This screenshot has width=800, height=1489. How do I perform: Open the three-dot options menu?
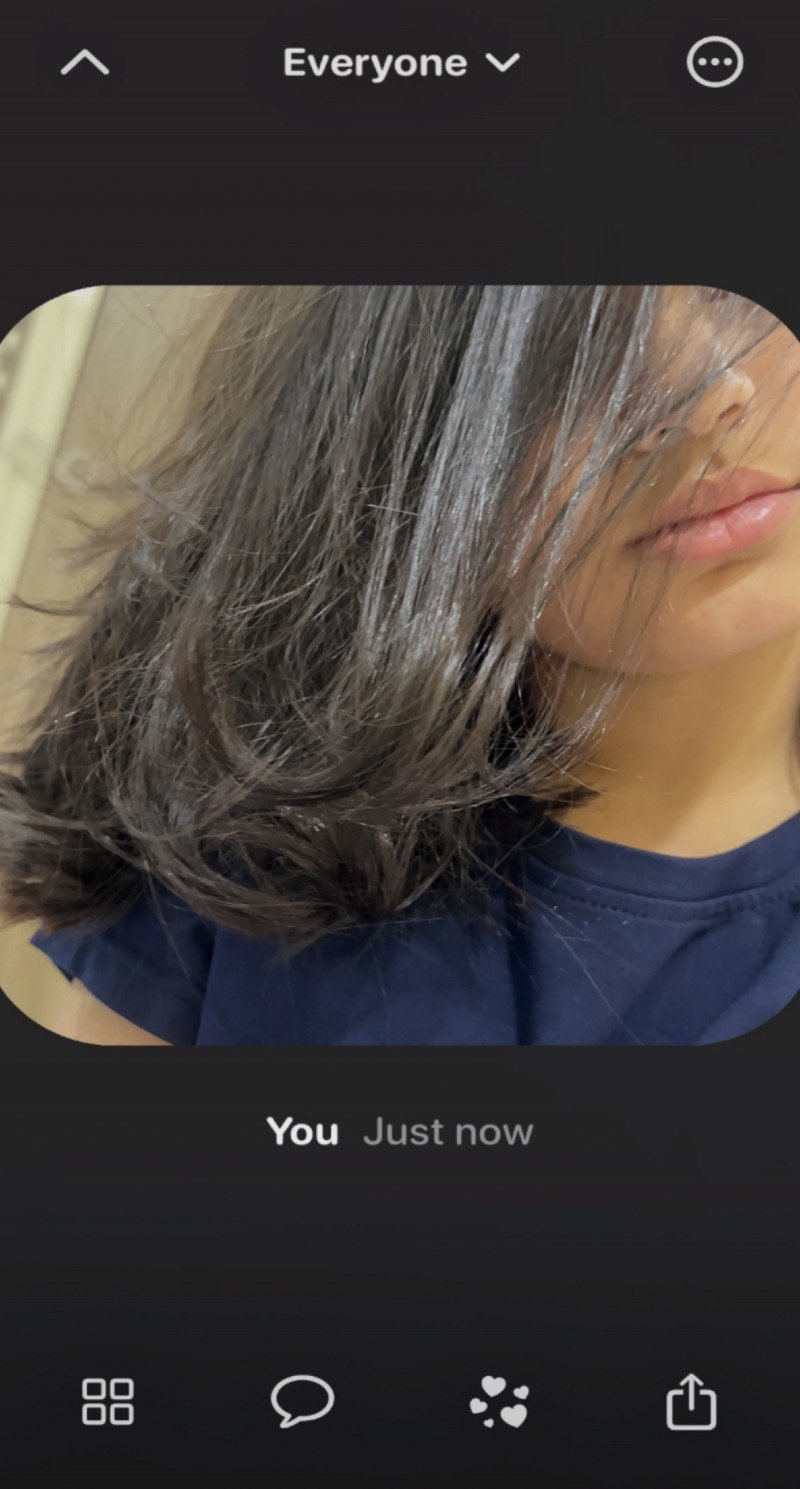pyautogui.click(x=715, y=63)
